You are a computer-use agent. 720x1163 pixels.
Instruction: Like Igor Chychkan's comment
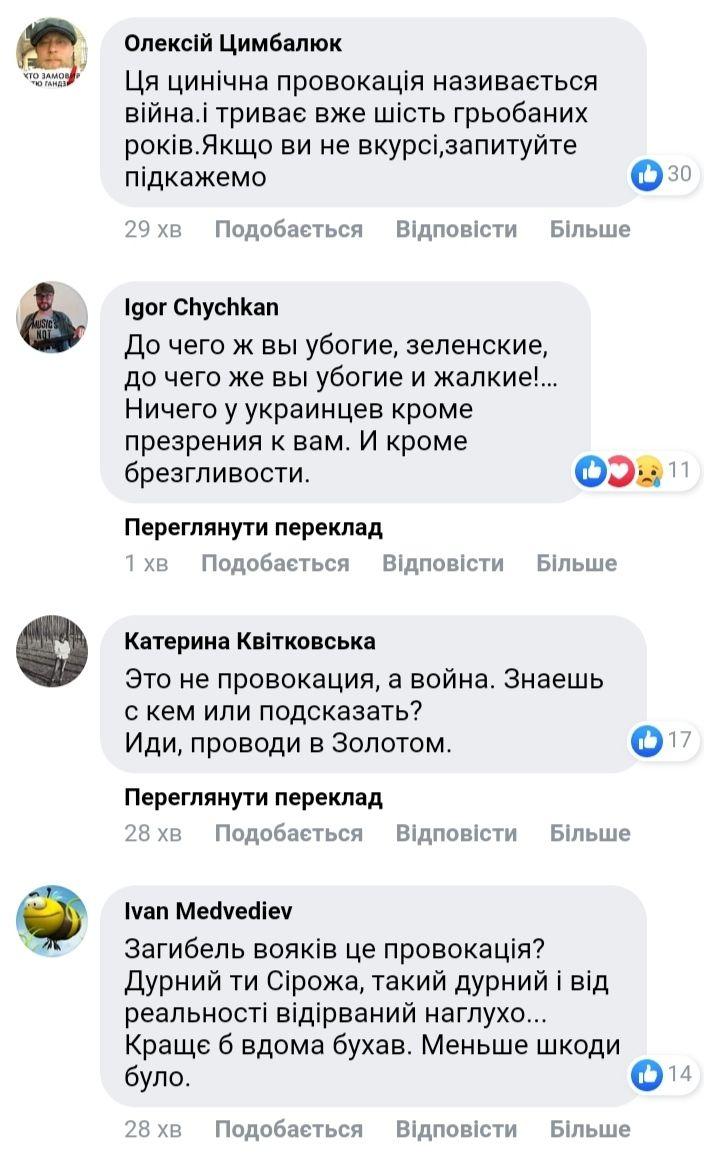coord(275,563)
